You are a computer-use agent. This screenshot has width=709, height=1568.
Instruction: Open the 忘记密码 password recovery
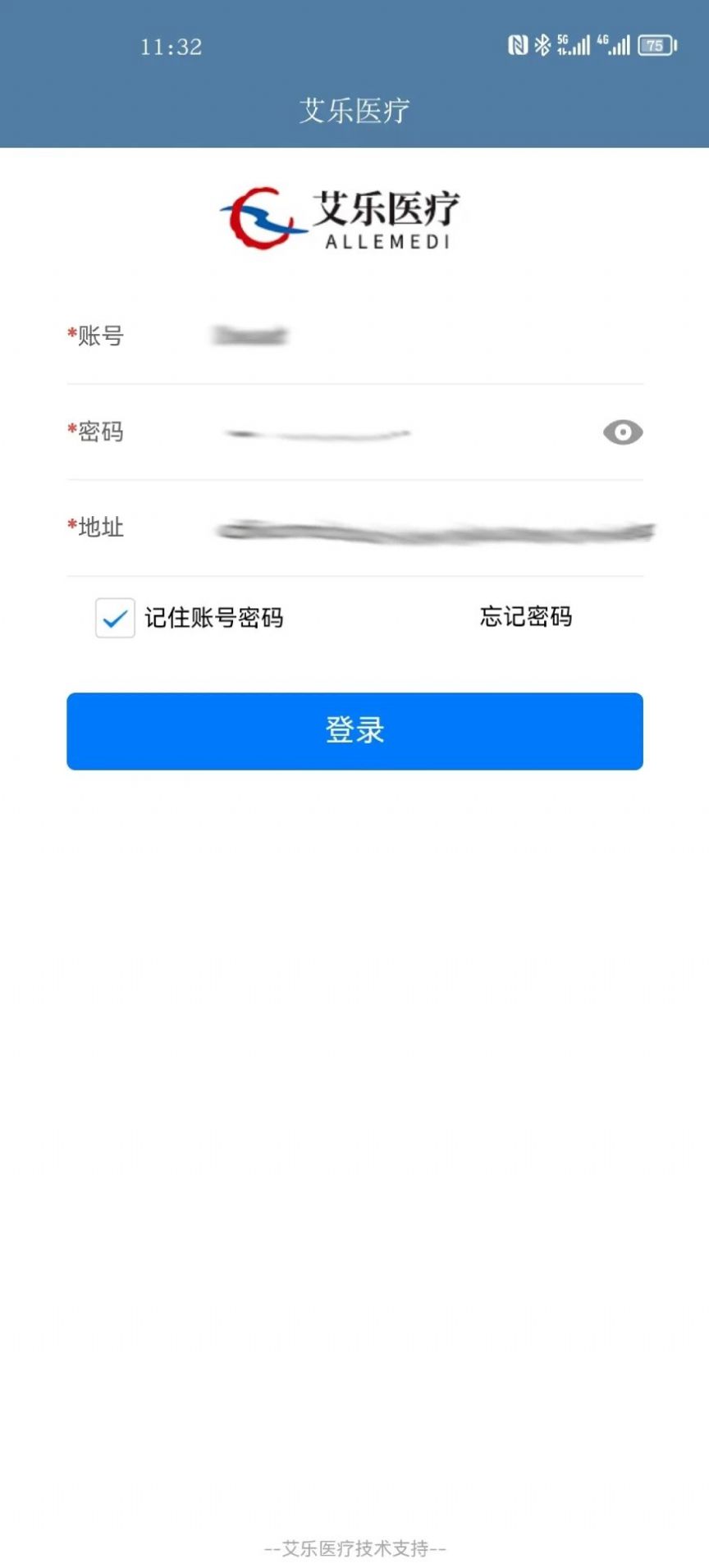527,617
